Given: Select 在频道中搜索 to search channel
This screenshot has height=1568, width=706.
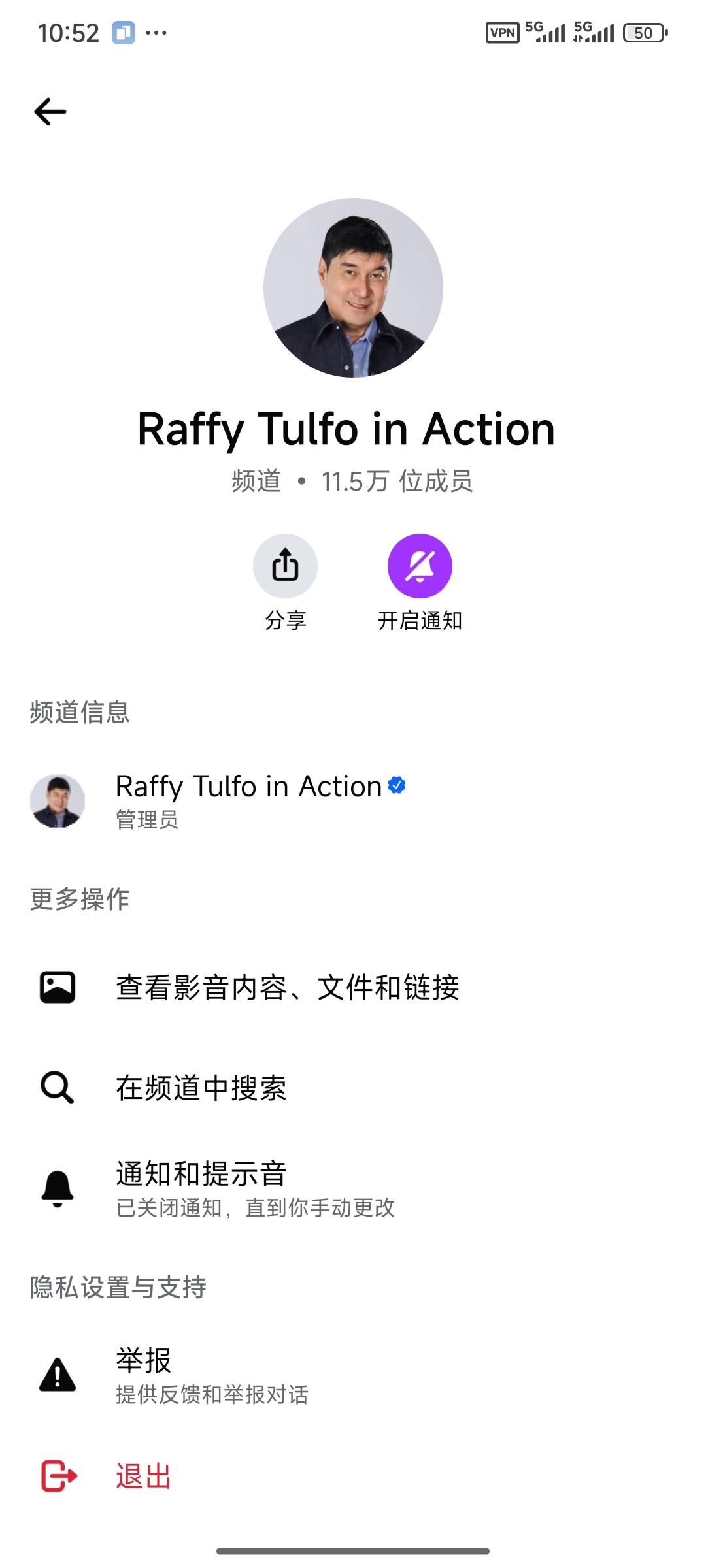Looking at the screenshot, I should coord(201,1088).
